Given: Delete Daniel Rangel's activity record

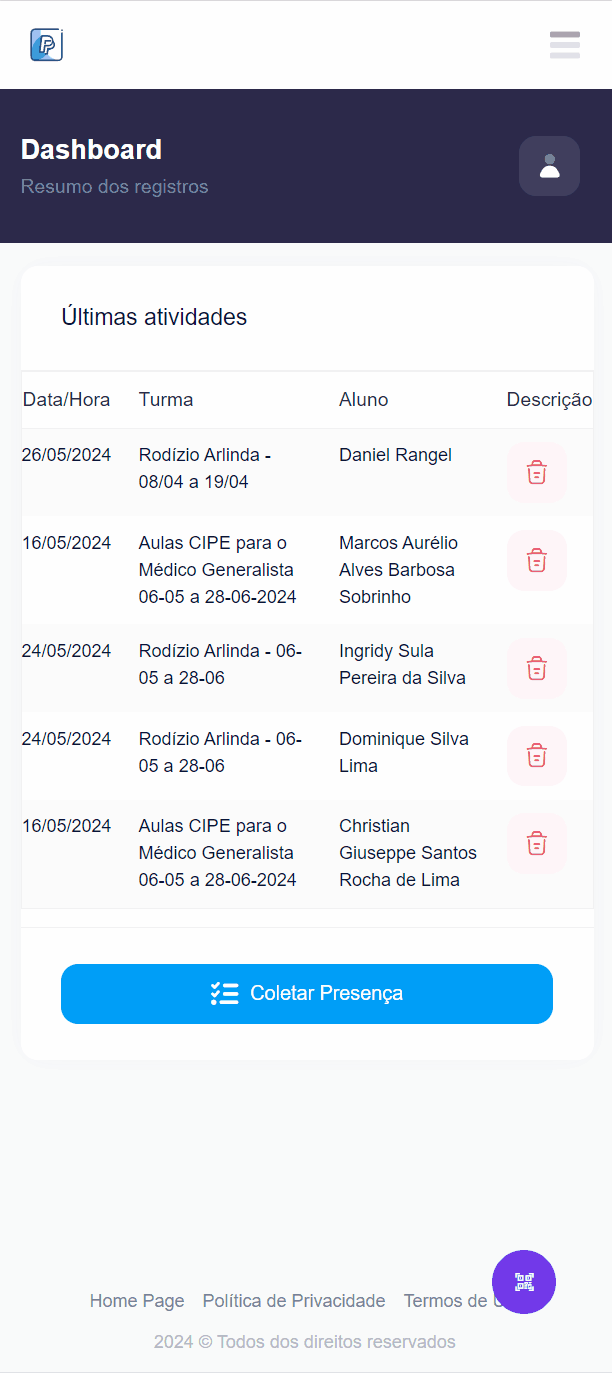Looking at the screenshot, I should (537, 472).
